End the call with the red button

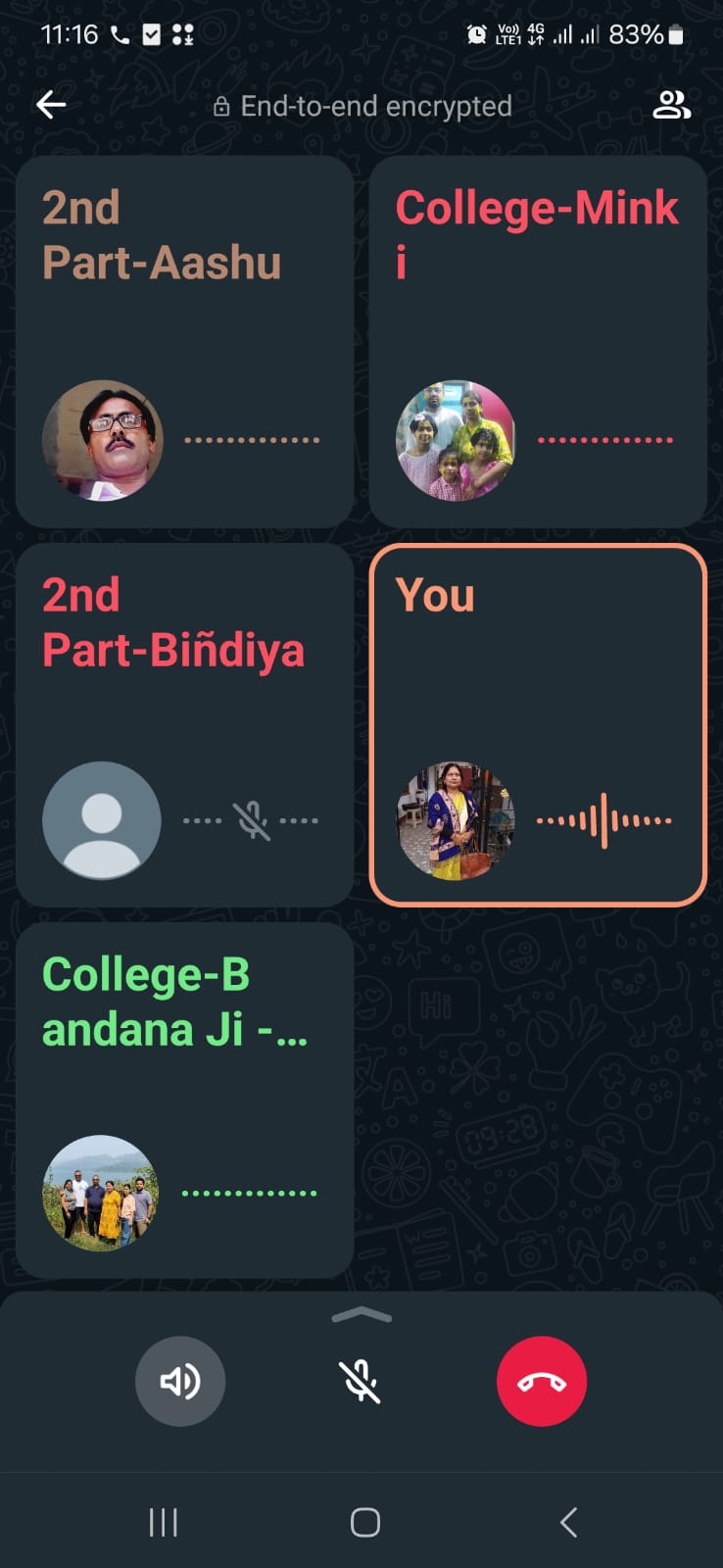coord(542,1382)
